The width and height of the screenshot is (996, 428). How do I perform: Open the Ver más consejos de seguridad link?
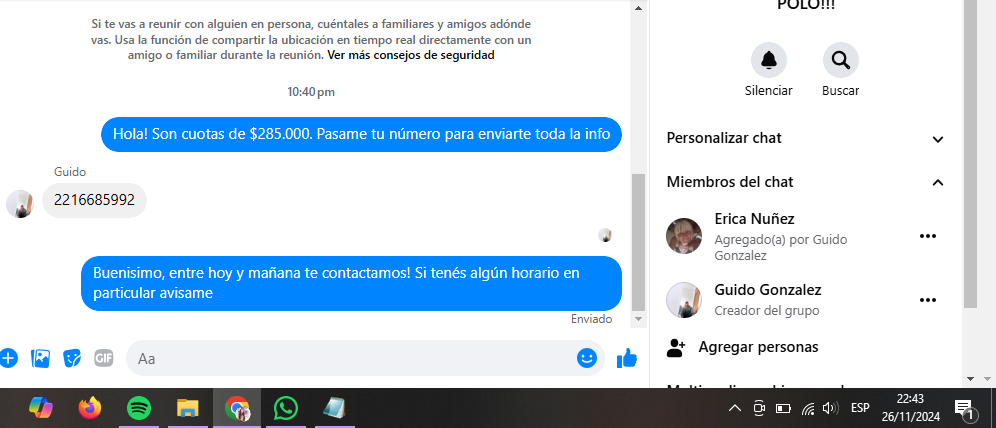coord(411,56)
